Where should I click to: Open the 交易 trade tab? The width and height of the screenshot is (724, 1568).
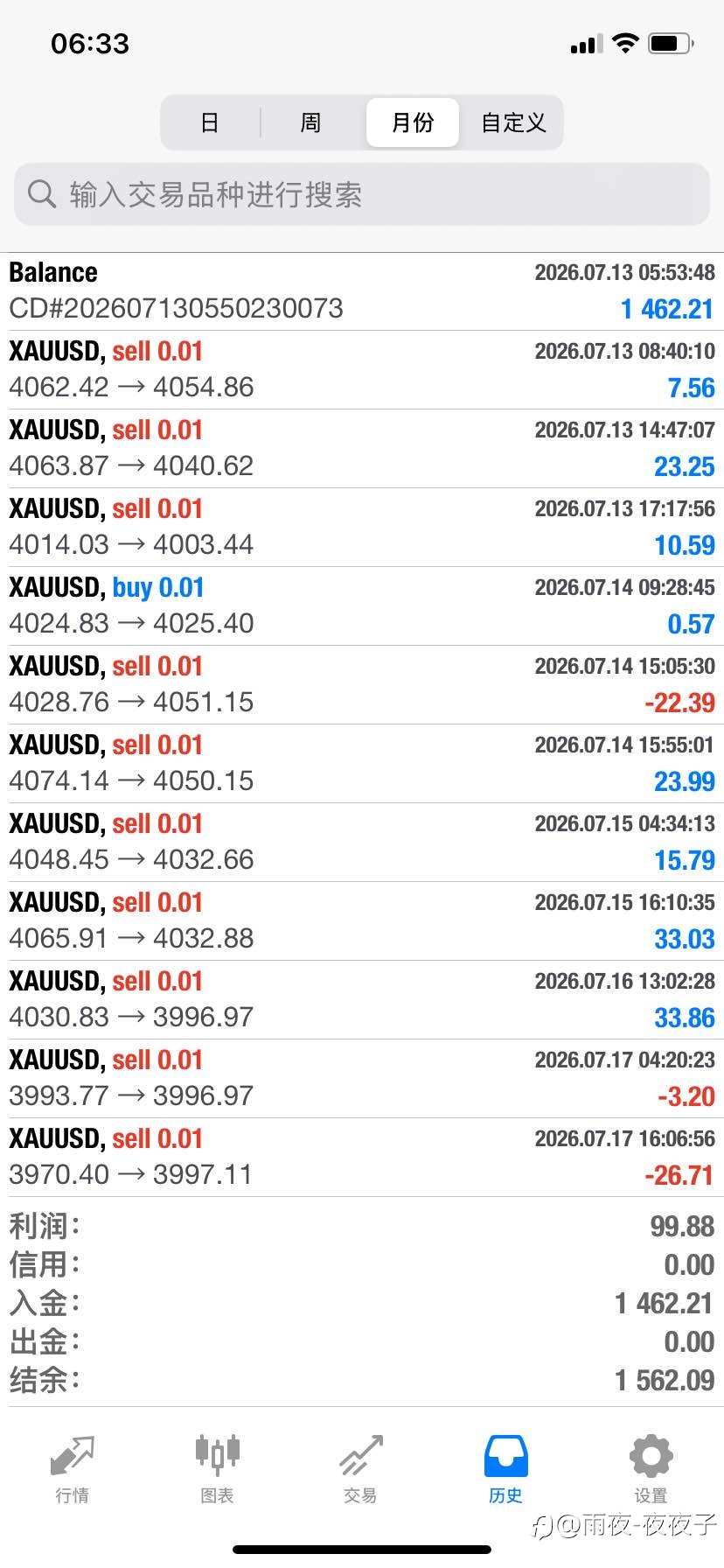point(360,1470)
